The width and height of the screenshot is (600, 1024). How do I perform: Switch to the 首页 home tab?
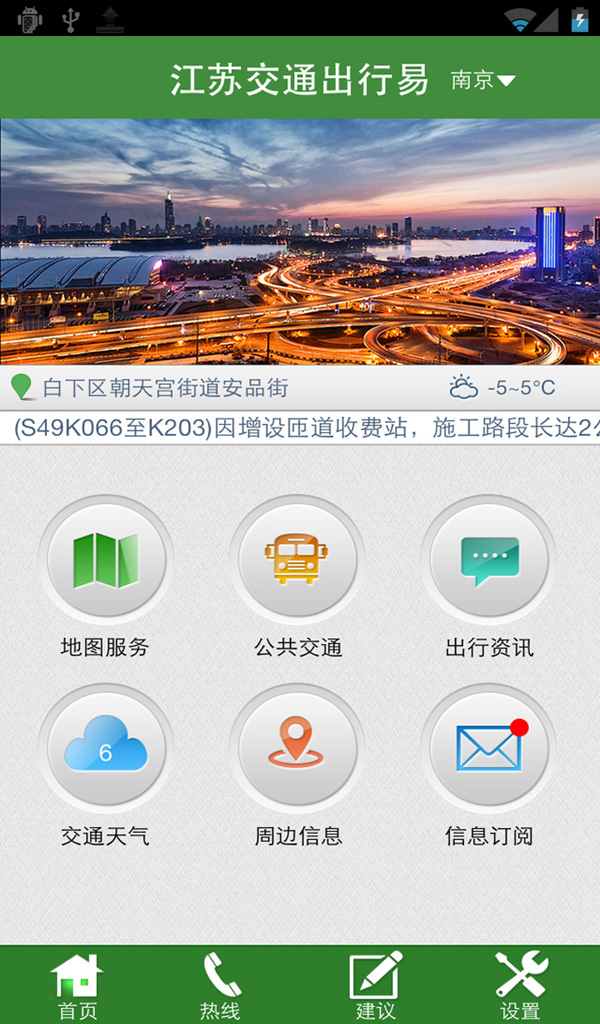77,985
